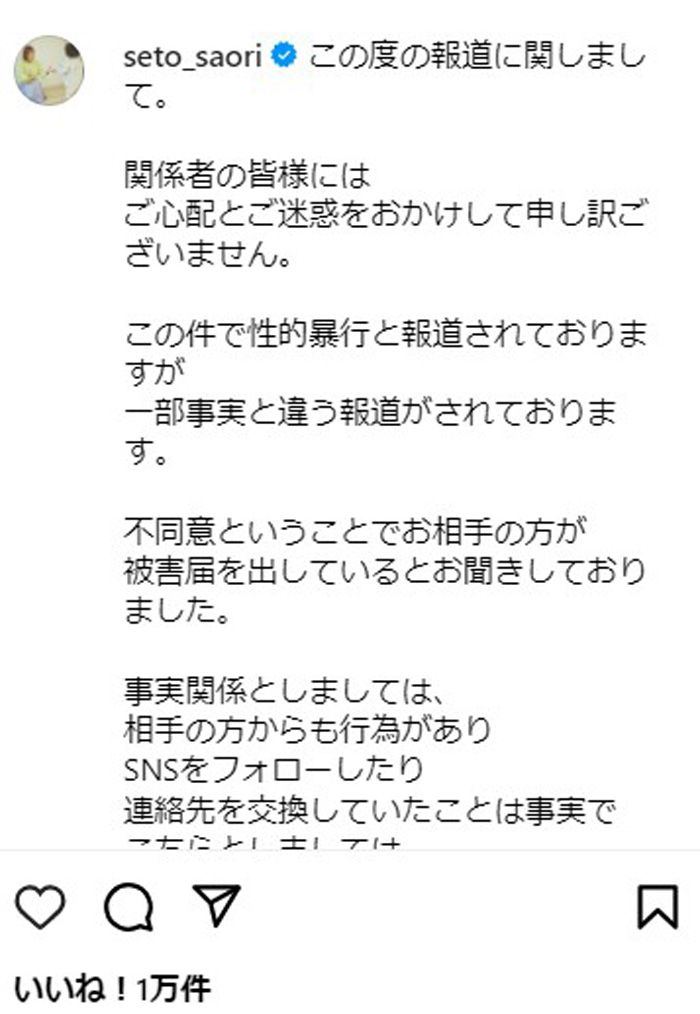View the いいね！1万件 likes list
This screenshot has height=1014, width=700.
[113, 989]
